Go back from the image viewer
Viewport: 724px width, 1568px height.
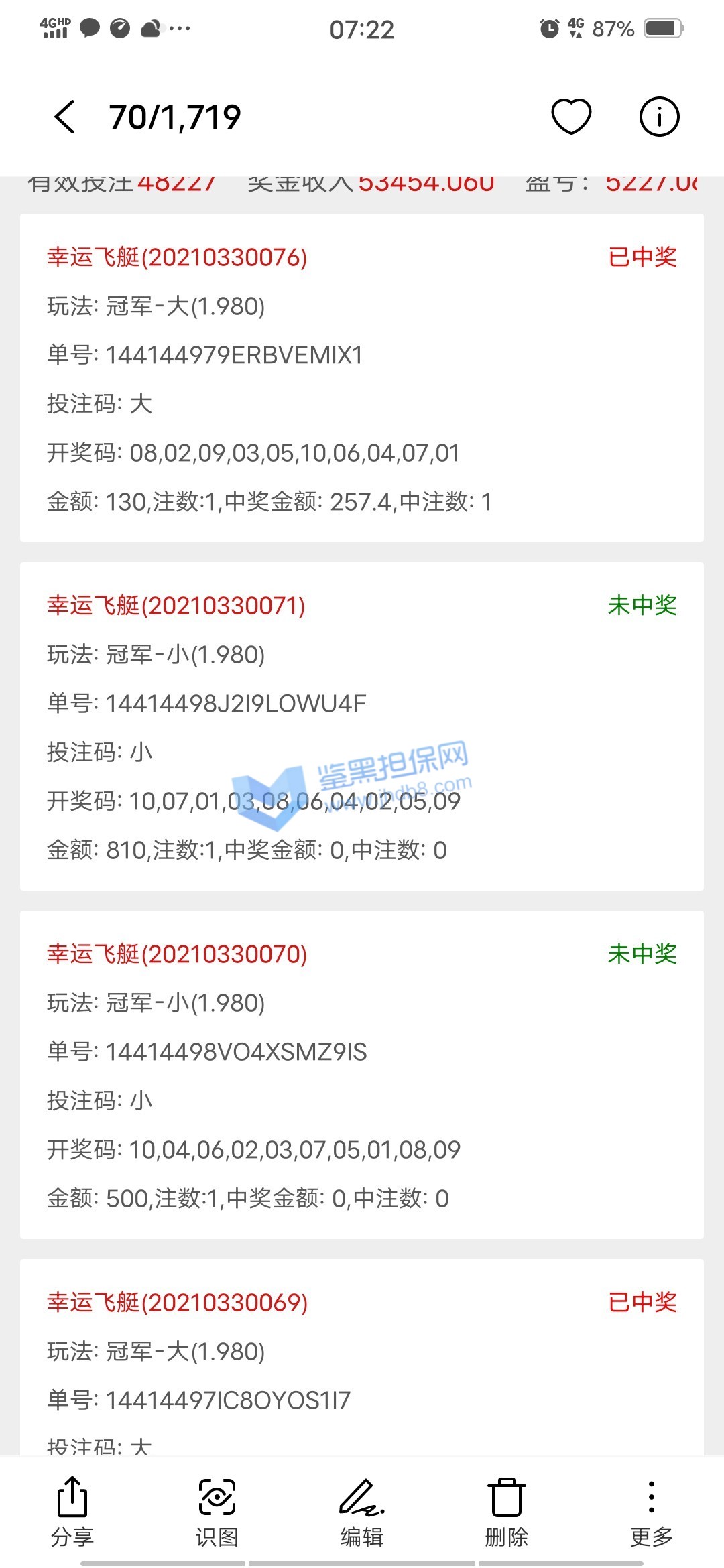[65, 117]
